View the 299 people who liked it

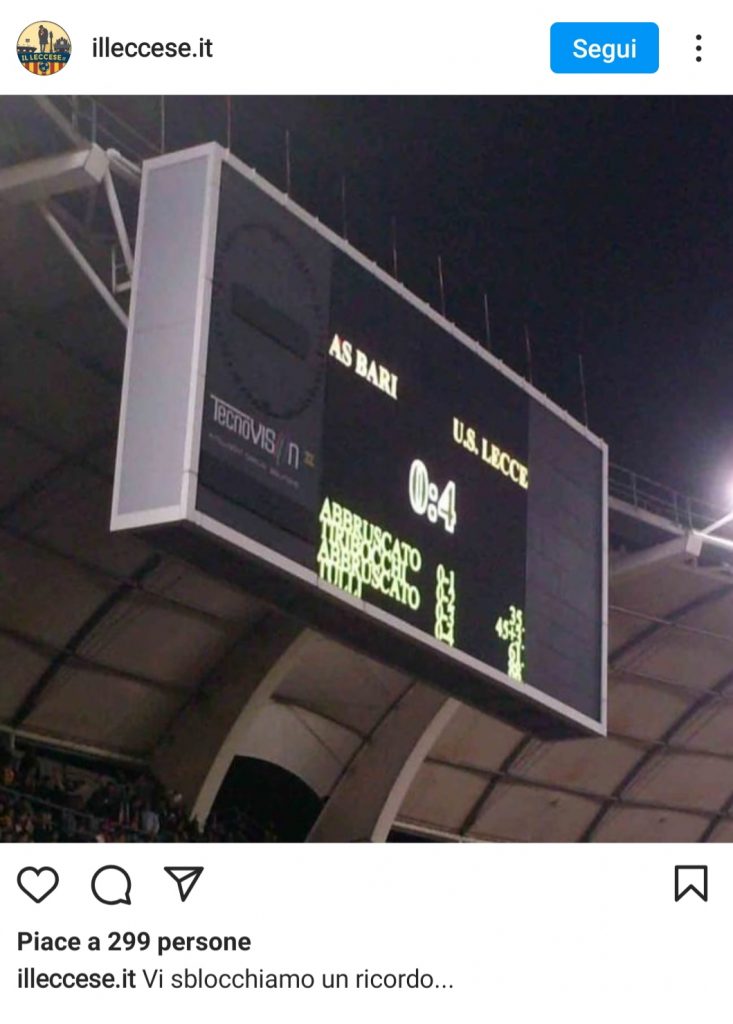point(134,942)
